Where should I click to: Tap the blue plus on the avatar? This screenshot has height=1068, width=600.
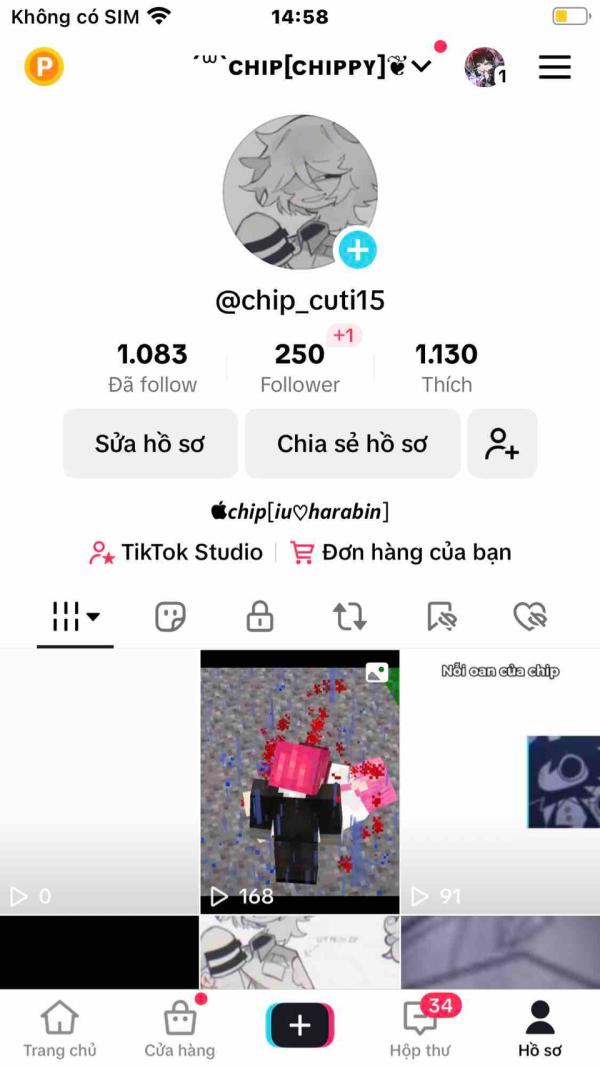358,250
